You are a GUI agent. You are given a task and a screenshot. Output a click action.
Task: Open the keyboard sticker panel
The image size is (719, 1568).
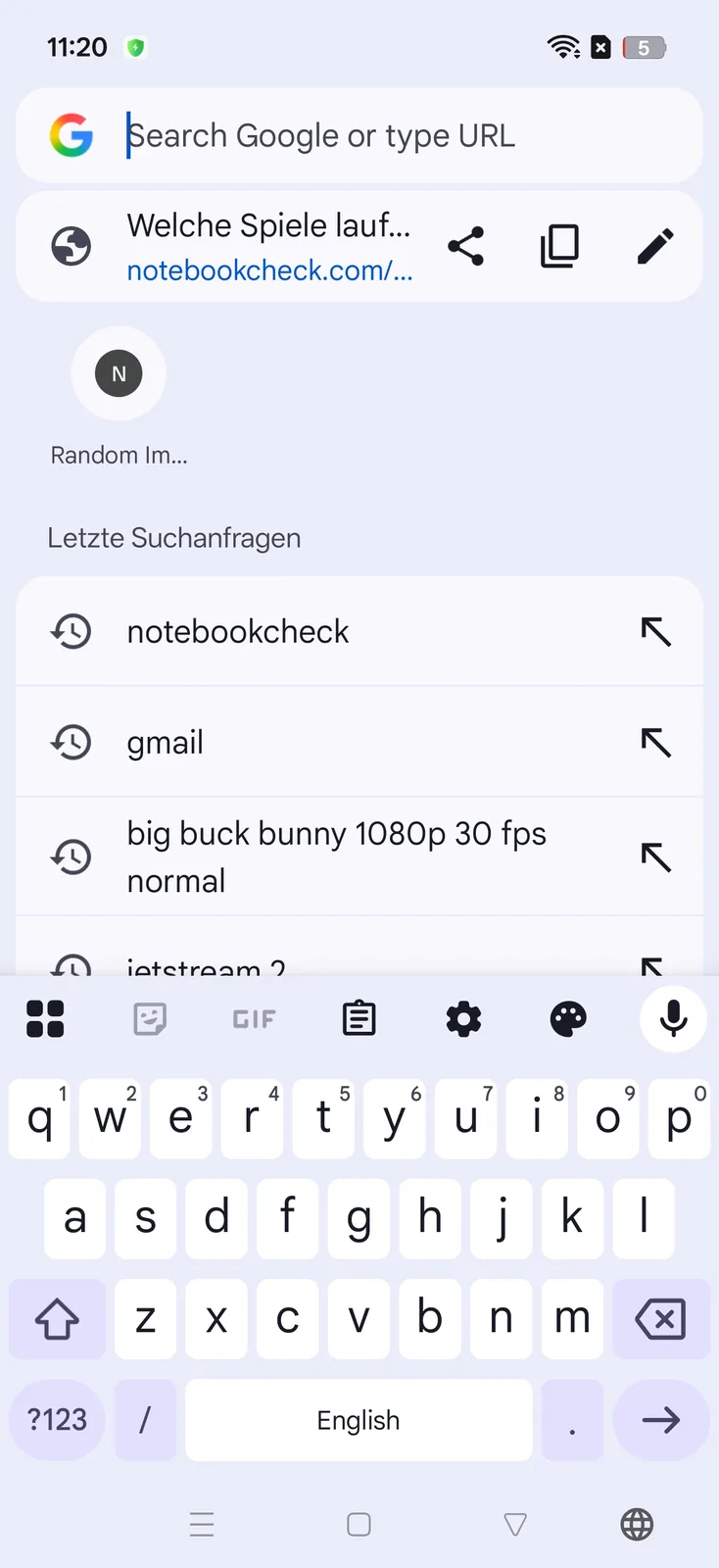coord(150,1019)
